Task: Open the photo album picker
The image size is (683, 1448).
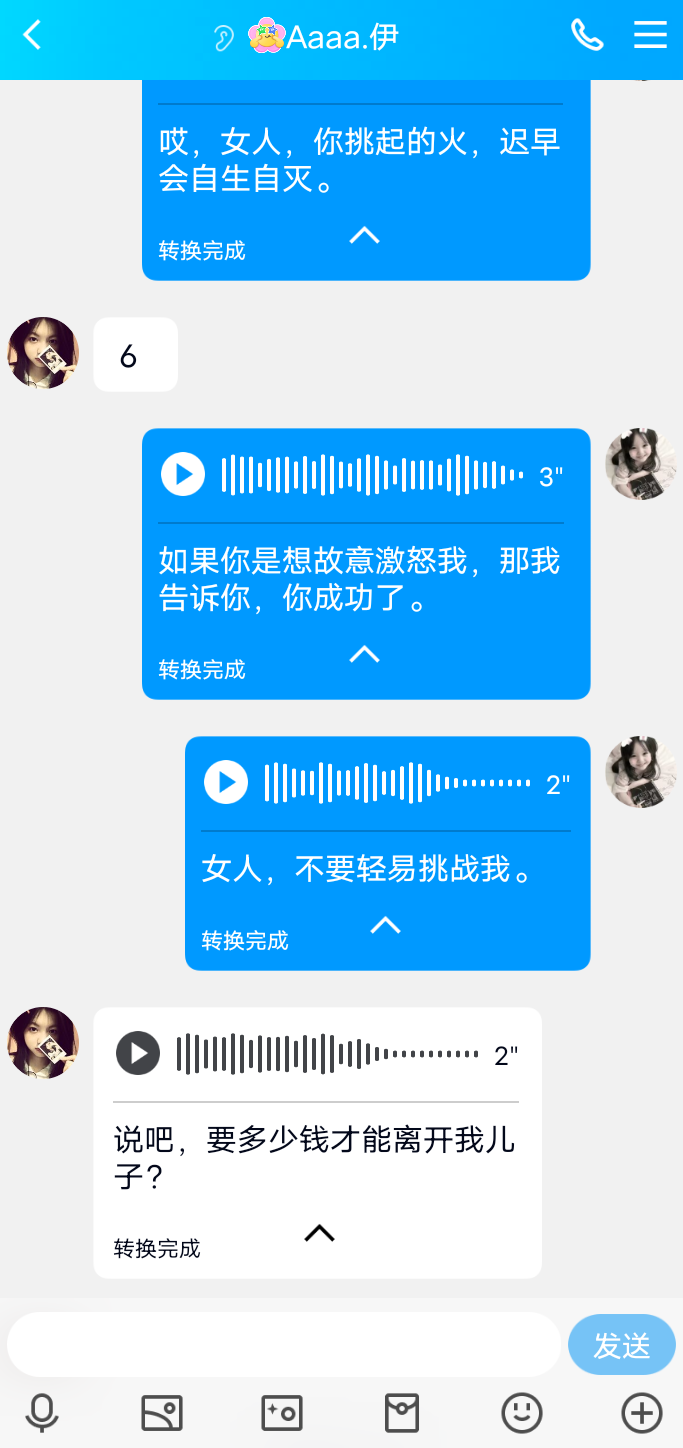Action: (x=162, y=1413)
